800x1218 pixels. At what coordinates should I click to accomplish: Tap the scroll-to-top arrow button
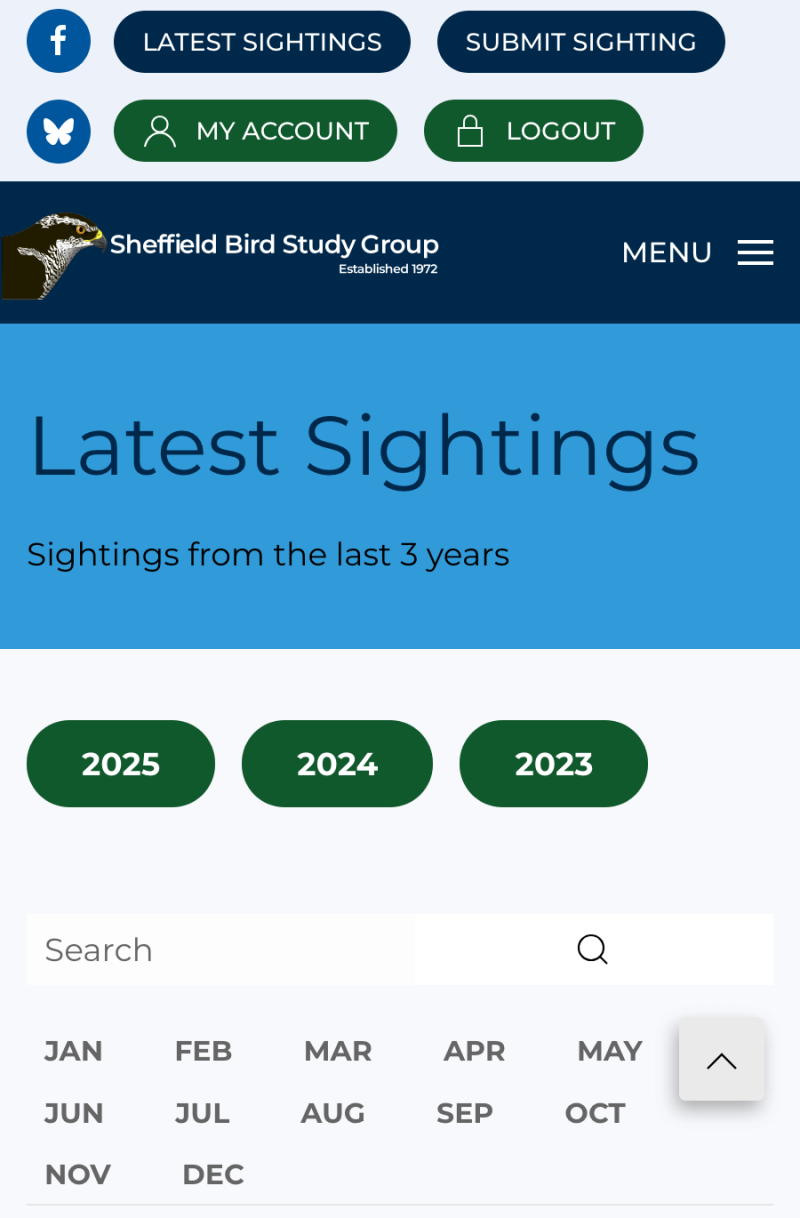721,1060
